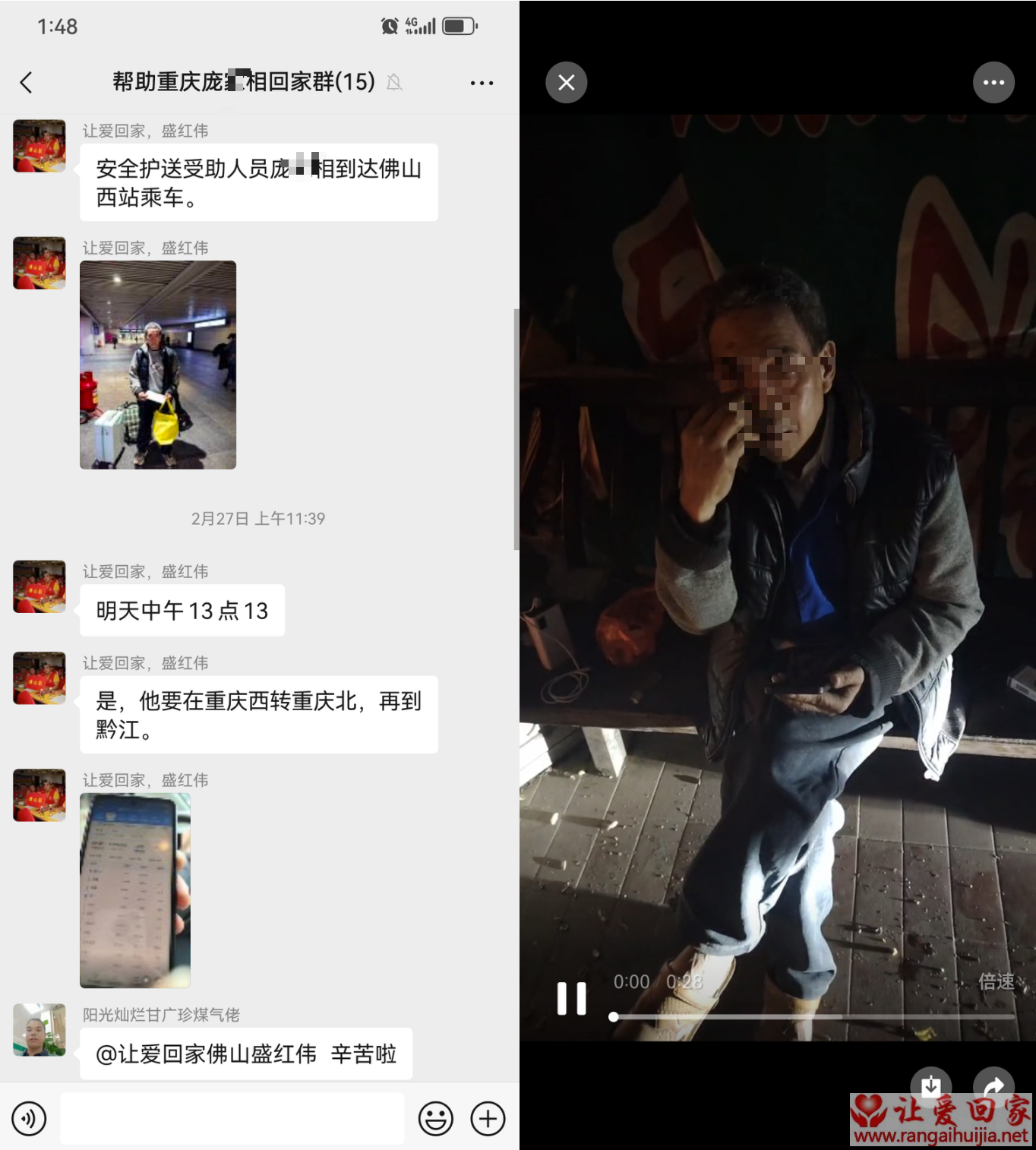Share the video

[x=993, y=1085]
